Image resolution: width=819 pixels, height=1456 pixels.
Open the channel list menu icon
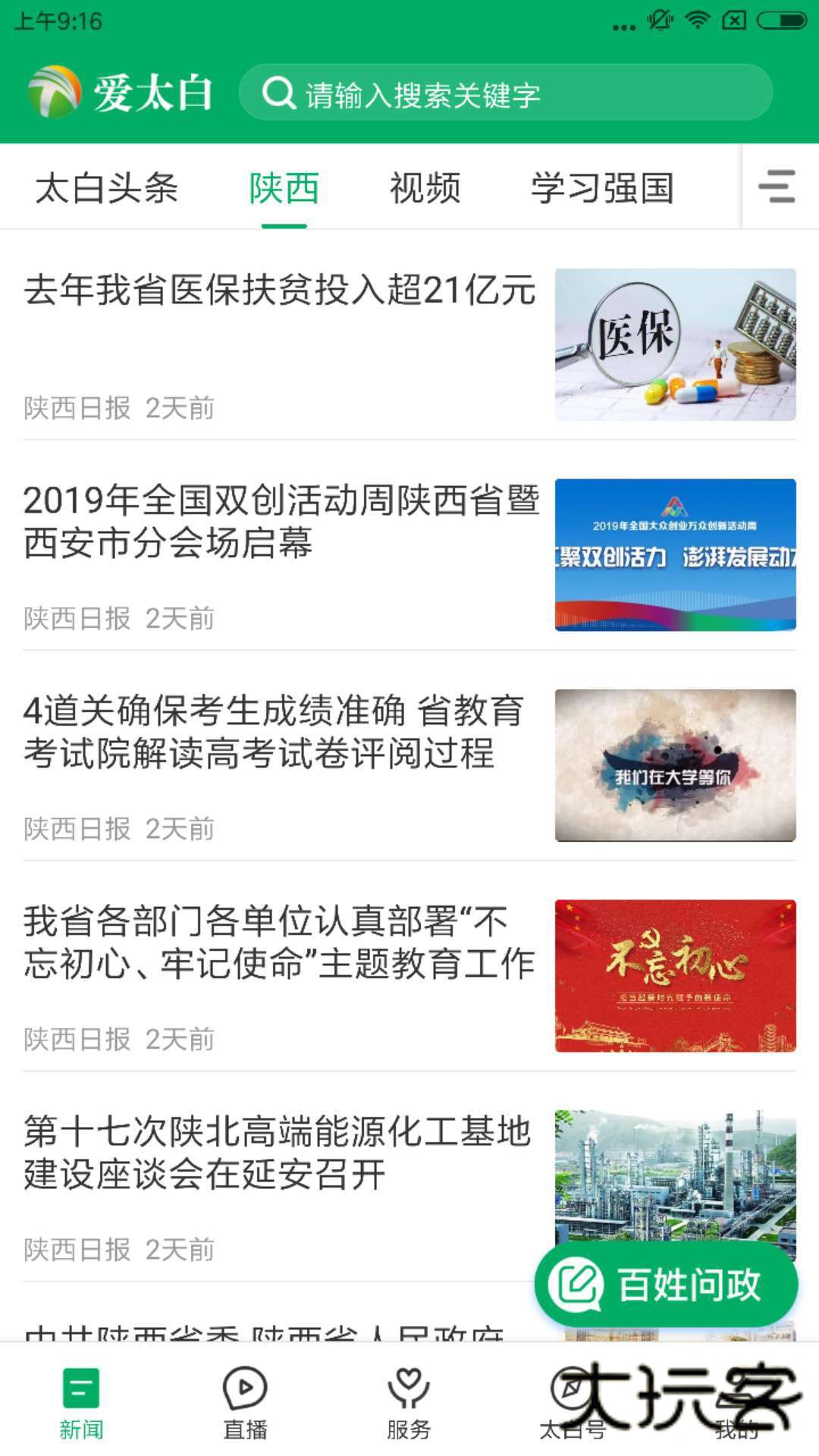point(777,187)
